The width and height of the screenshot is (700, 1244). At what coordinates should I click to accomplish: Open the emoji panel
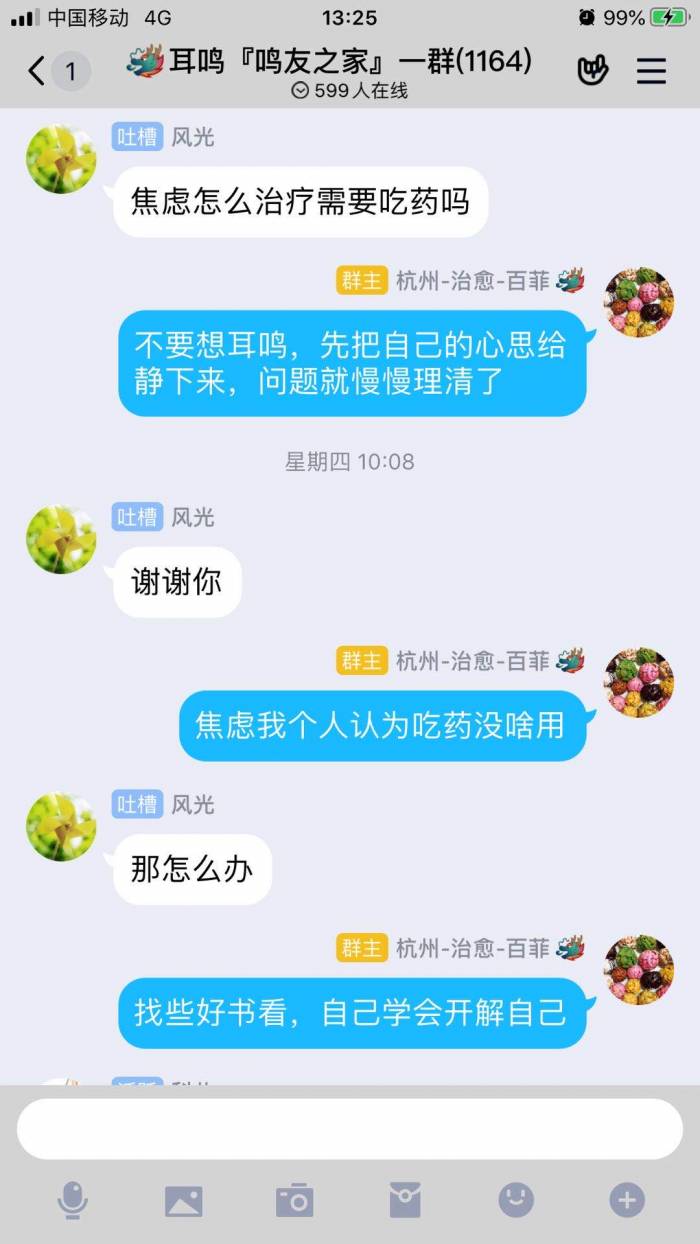(516, 1200)
